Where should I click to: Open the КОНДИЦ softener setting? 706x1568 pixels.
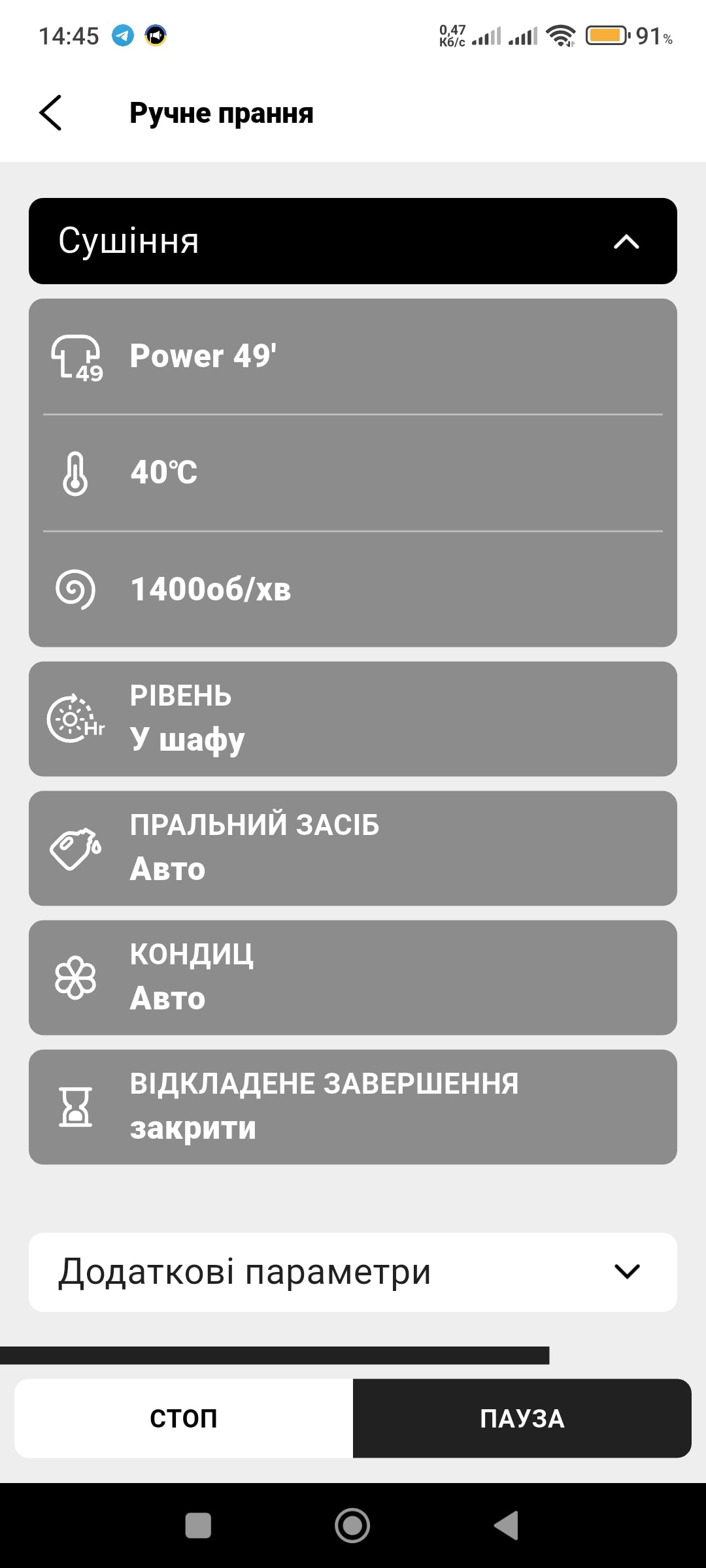pos(353,977)
